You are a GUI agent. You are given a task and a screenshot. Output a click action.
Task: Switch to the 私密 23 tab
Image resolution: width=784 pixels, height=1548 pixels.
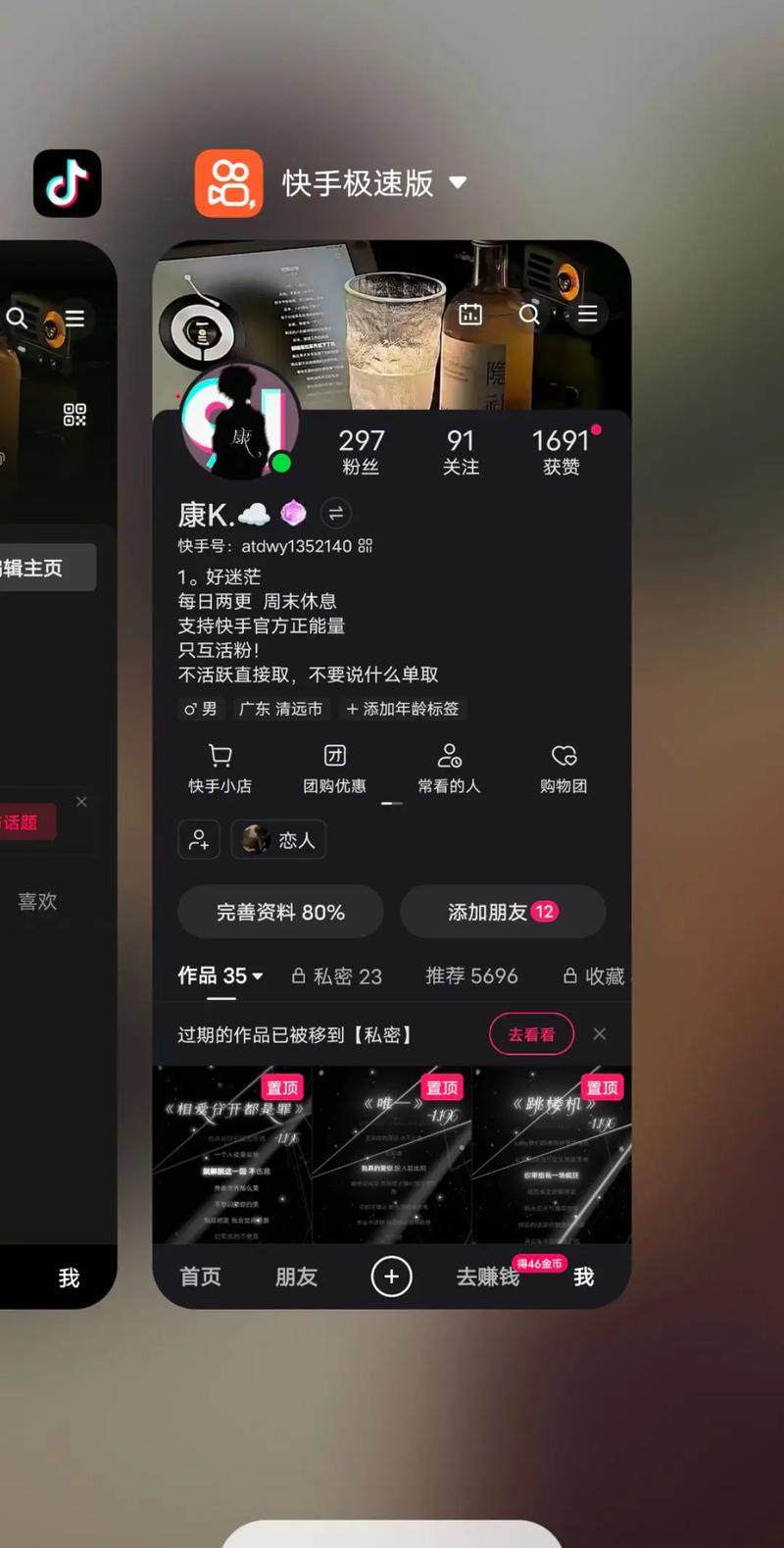[337, 976]
